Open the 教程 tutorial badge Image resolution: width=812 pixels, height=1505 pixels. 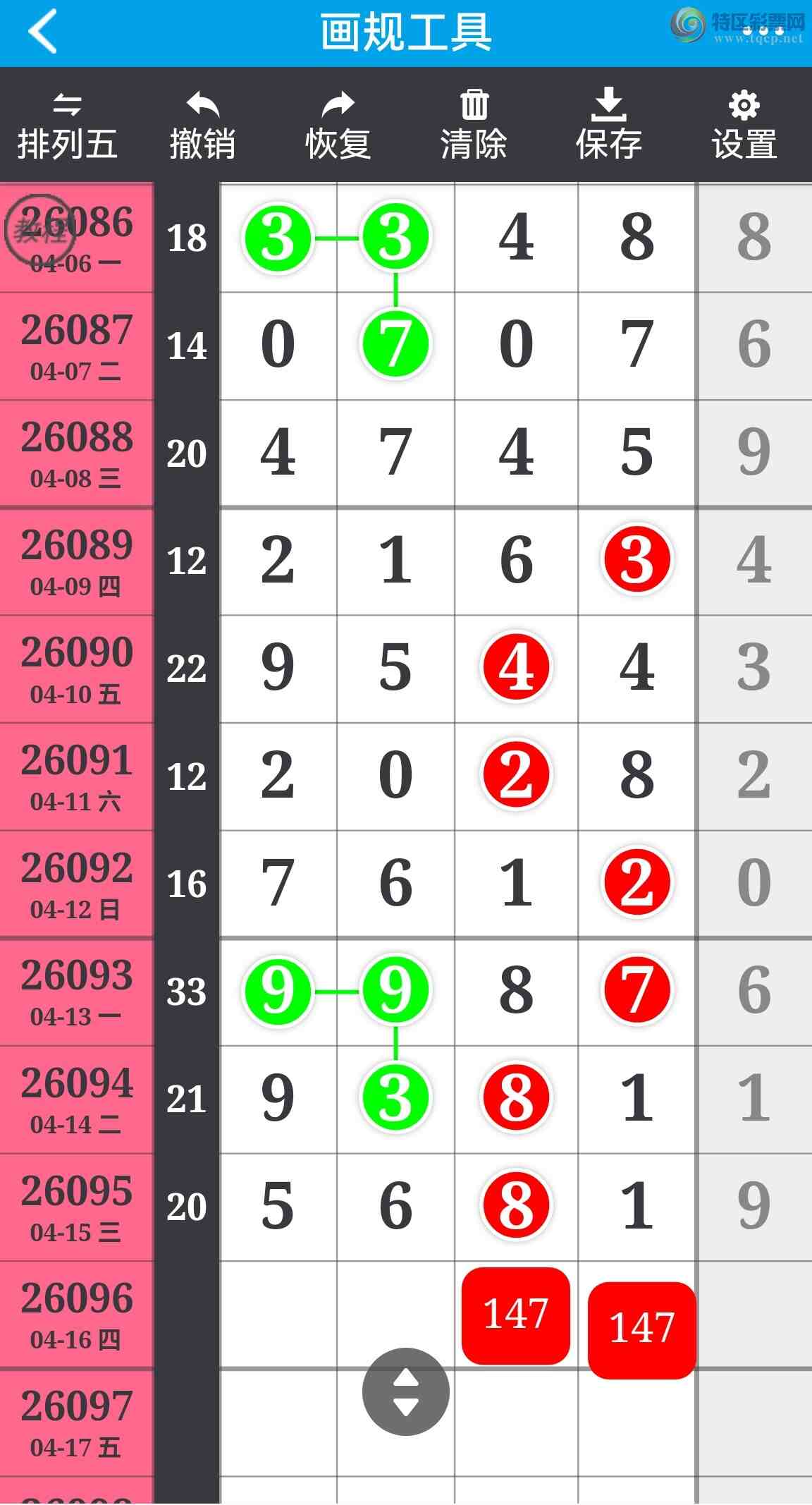point(37,230)
